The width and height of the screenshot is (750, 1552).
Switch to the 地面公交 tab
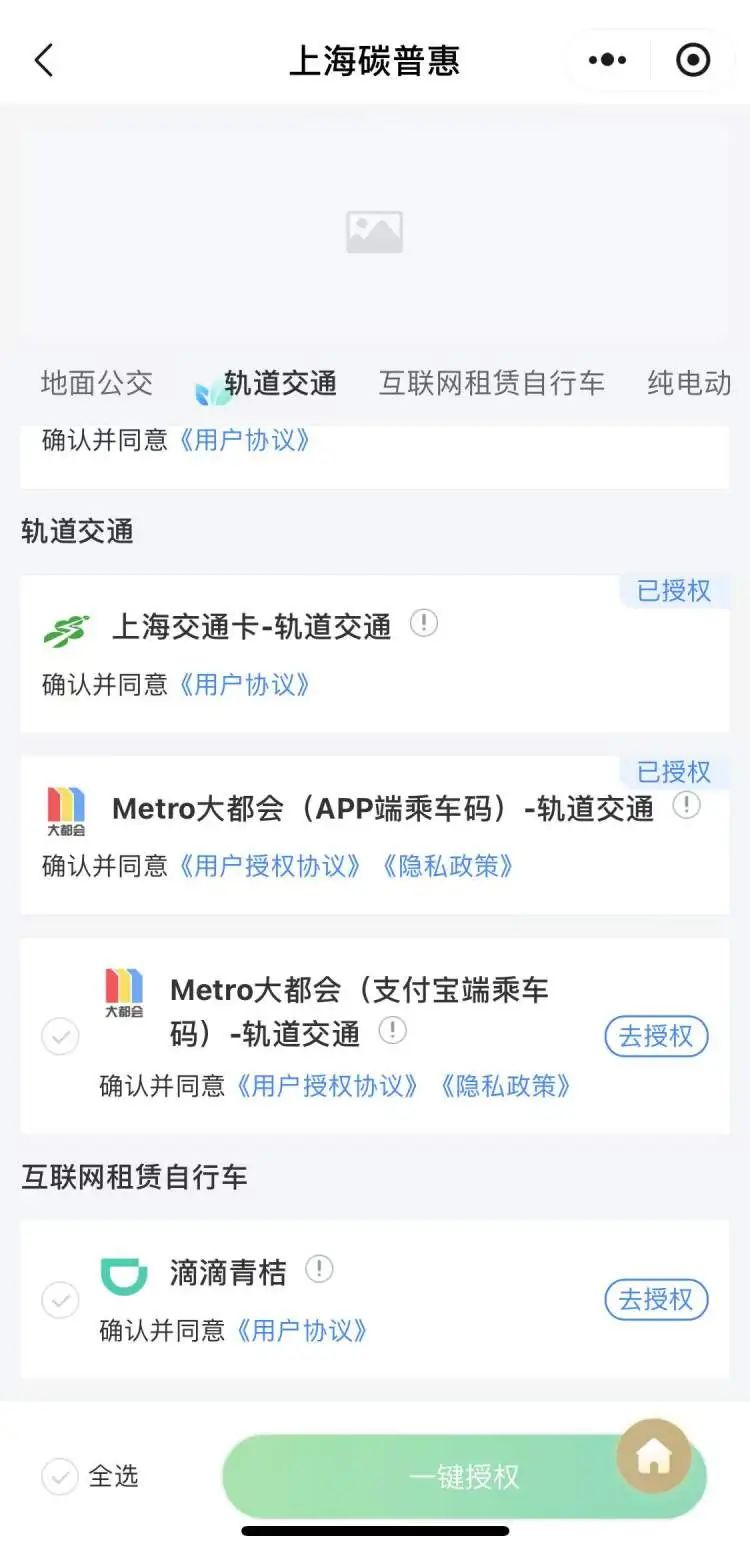95,383
